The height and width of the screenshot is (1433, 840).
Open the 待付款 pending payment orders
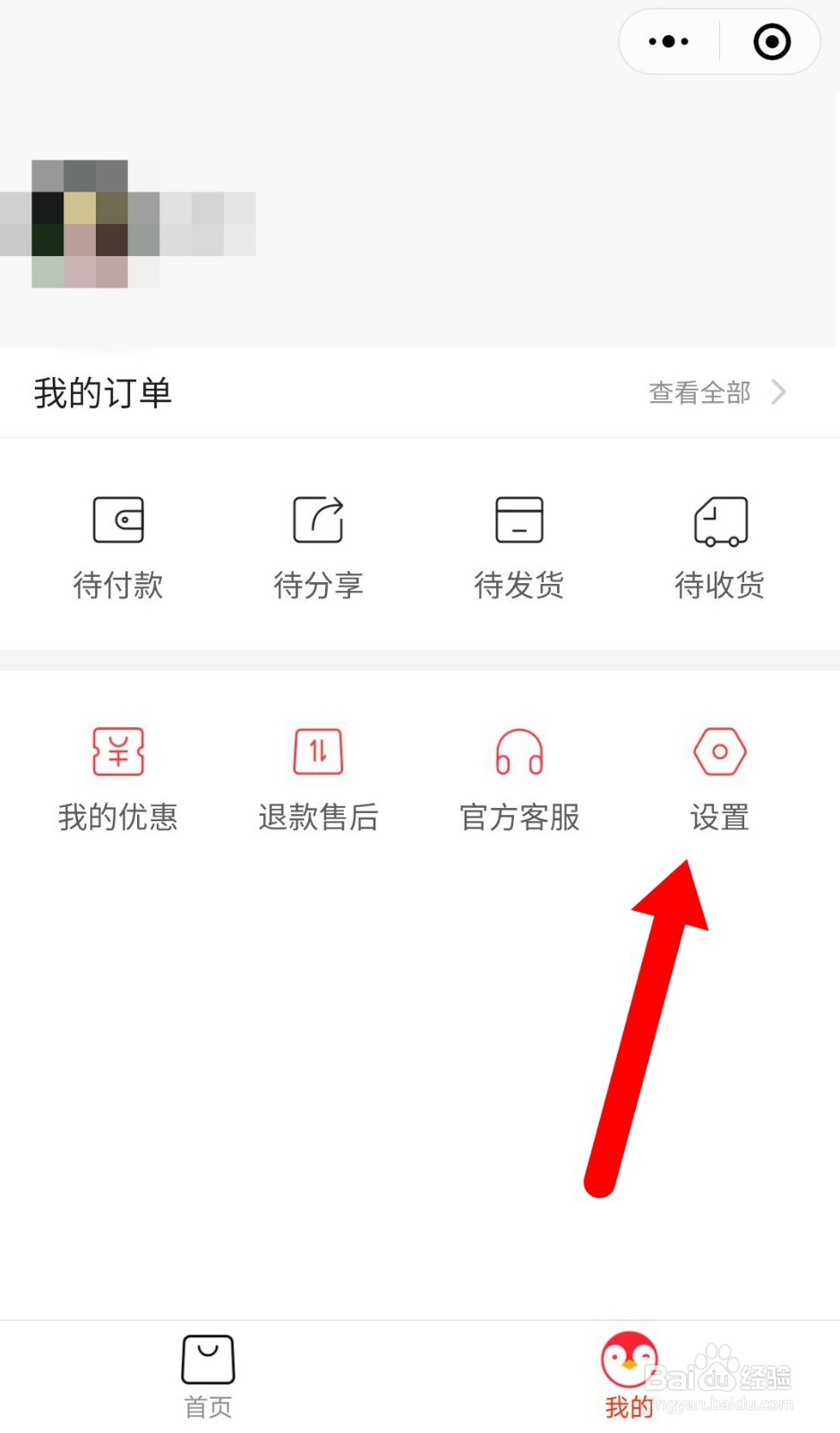point(117,587)
